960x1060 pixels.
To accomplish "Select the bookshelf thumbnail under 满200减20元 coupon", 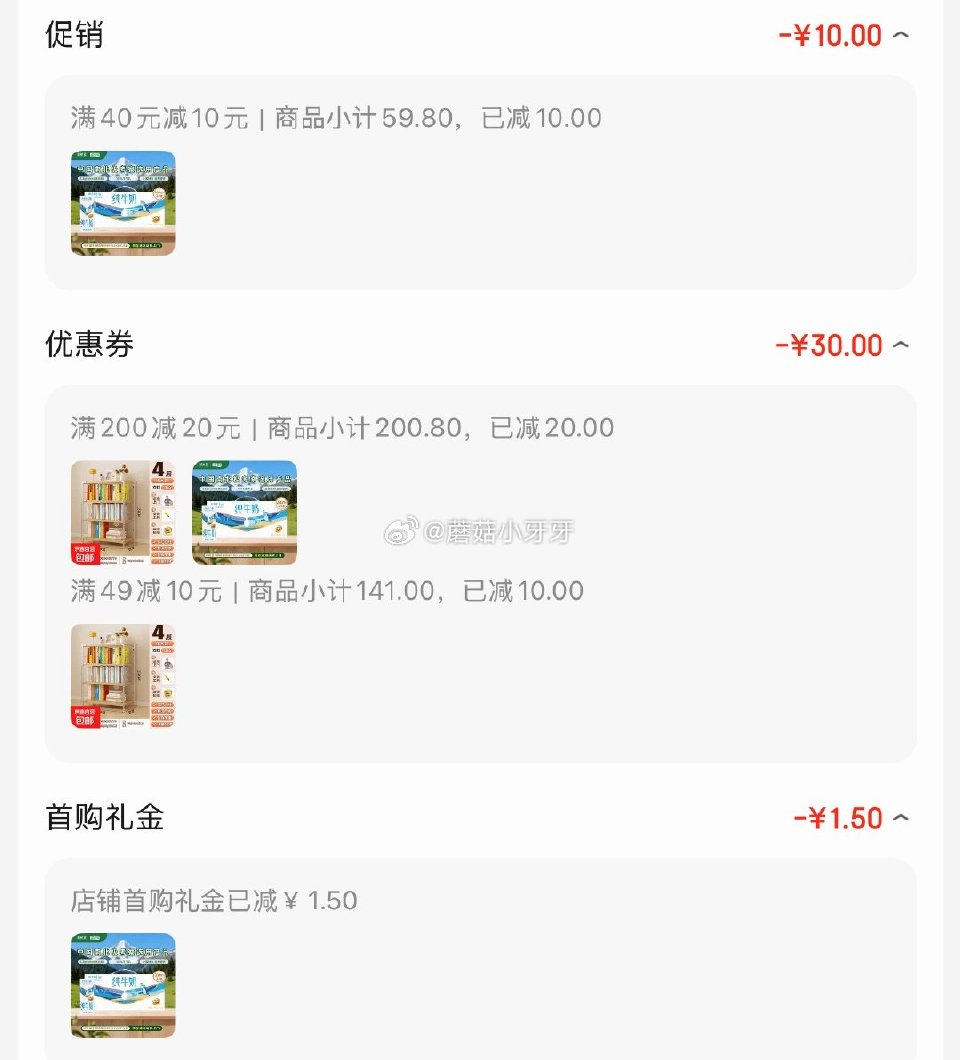I will 122,512.
